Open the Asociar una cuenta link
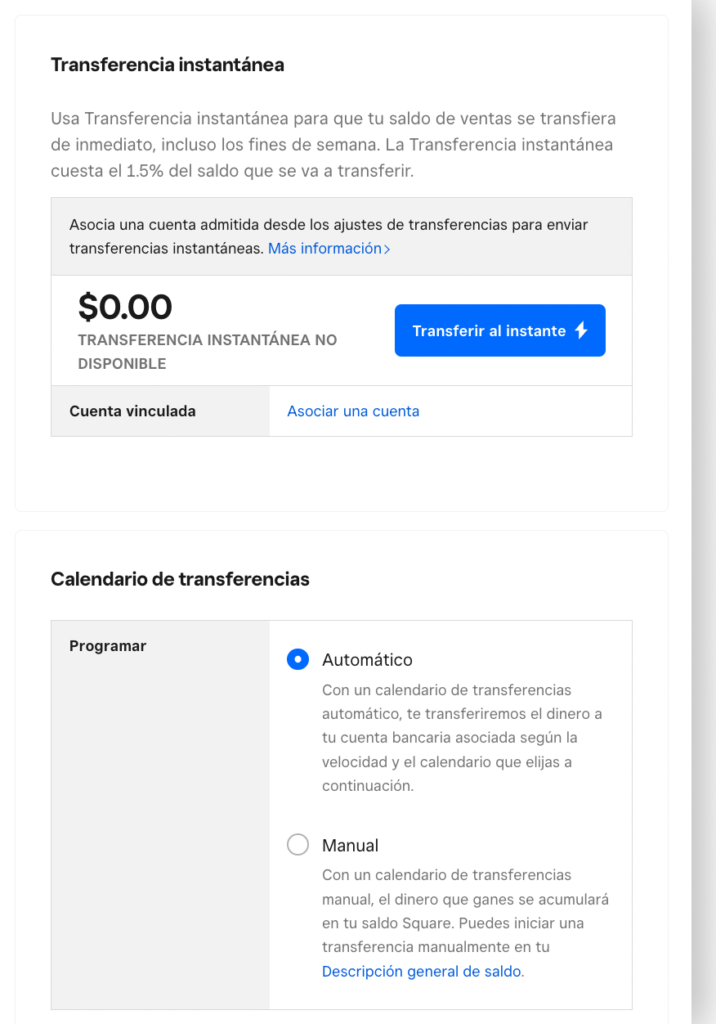This screenshot has width=716, height=1024. click(353, 411)
